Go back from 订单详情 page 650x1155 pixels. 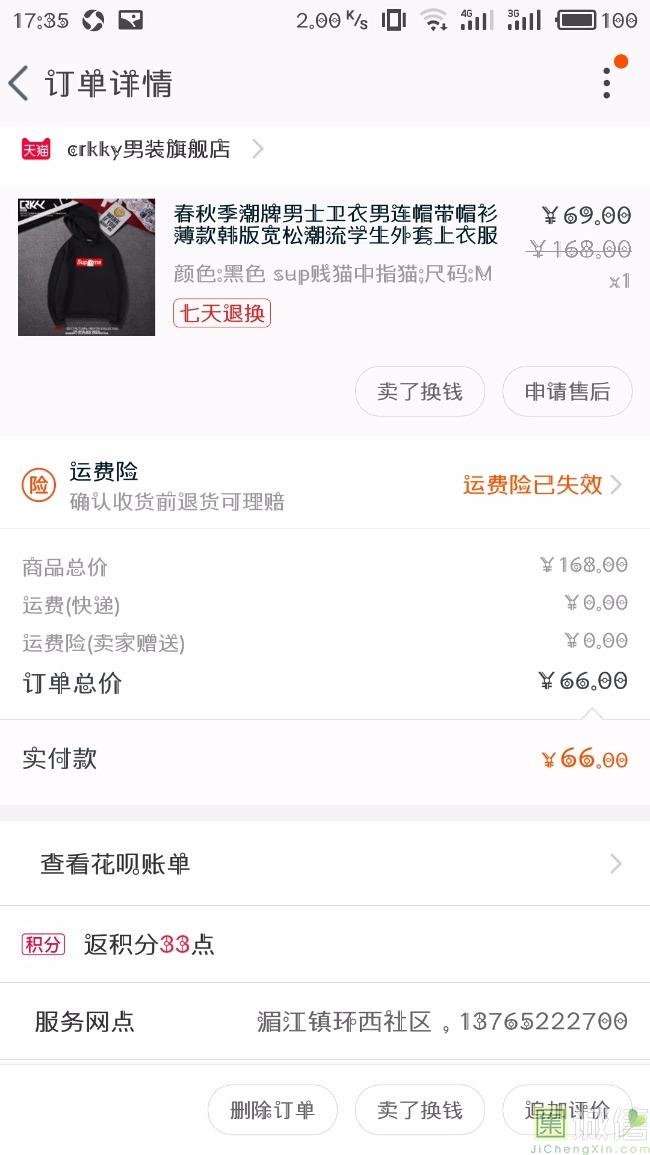point(19,82)
